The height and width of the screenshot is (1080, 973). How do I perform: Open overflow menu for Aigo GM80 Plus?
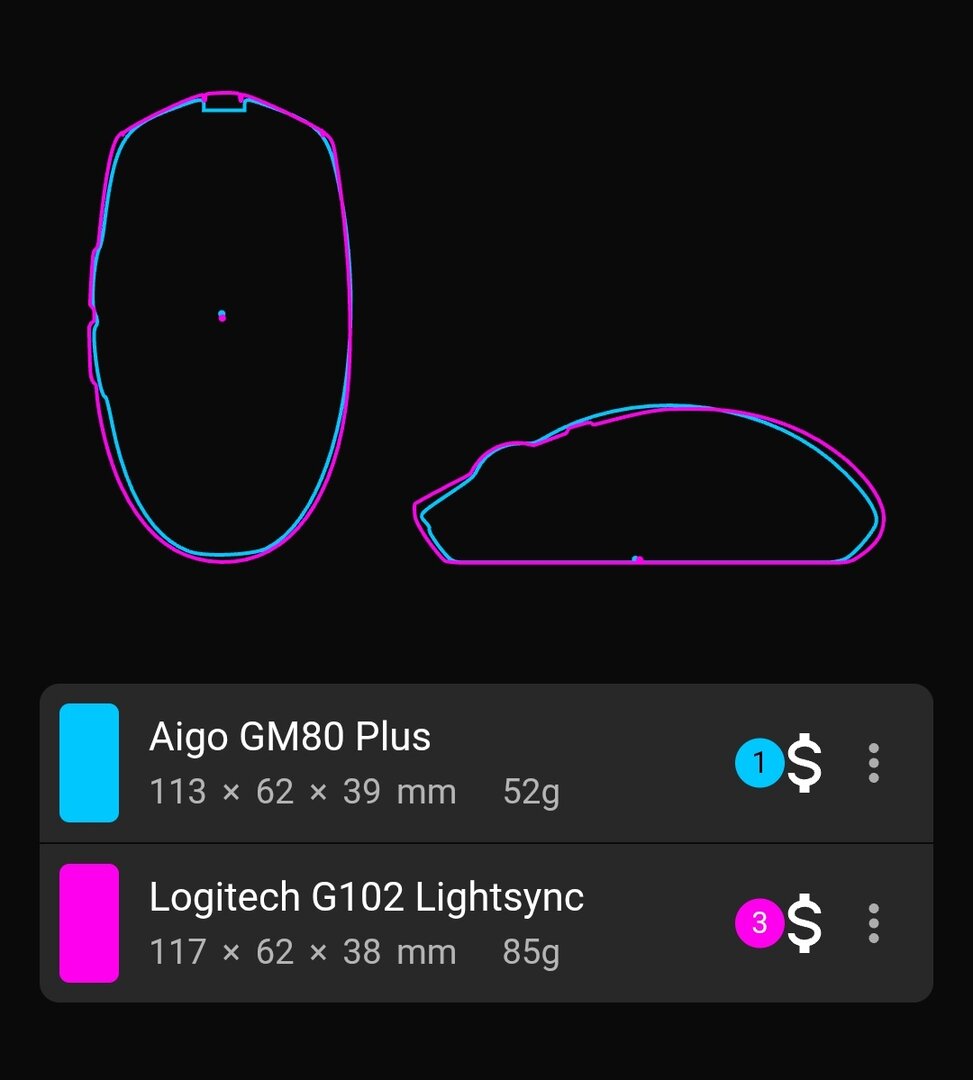[873, 763]
